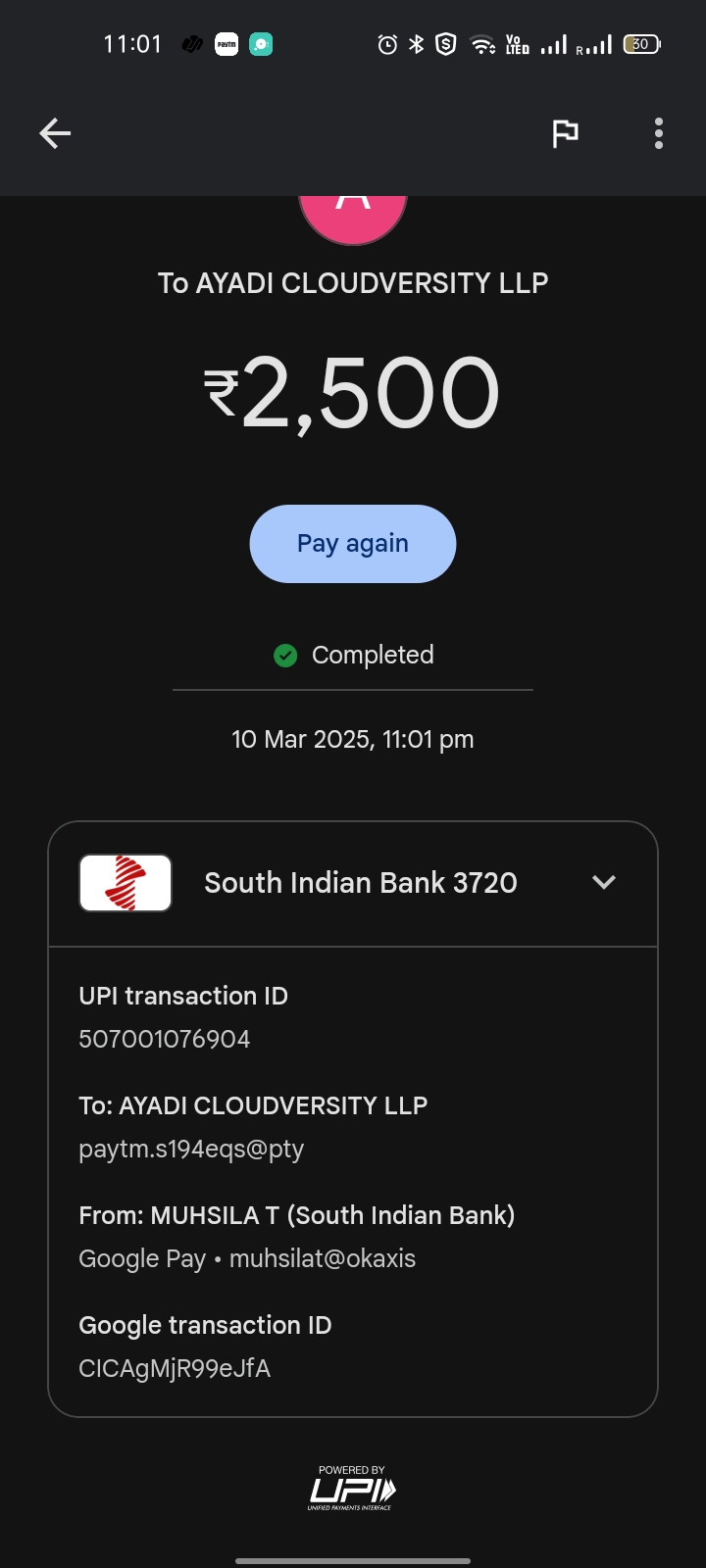This screenshot has width=706, height=1568.
Task: Tap the Pay again button
Action: (353, 544)
